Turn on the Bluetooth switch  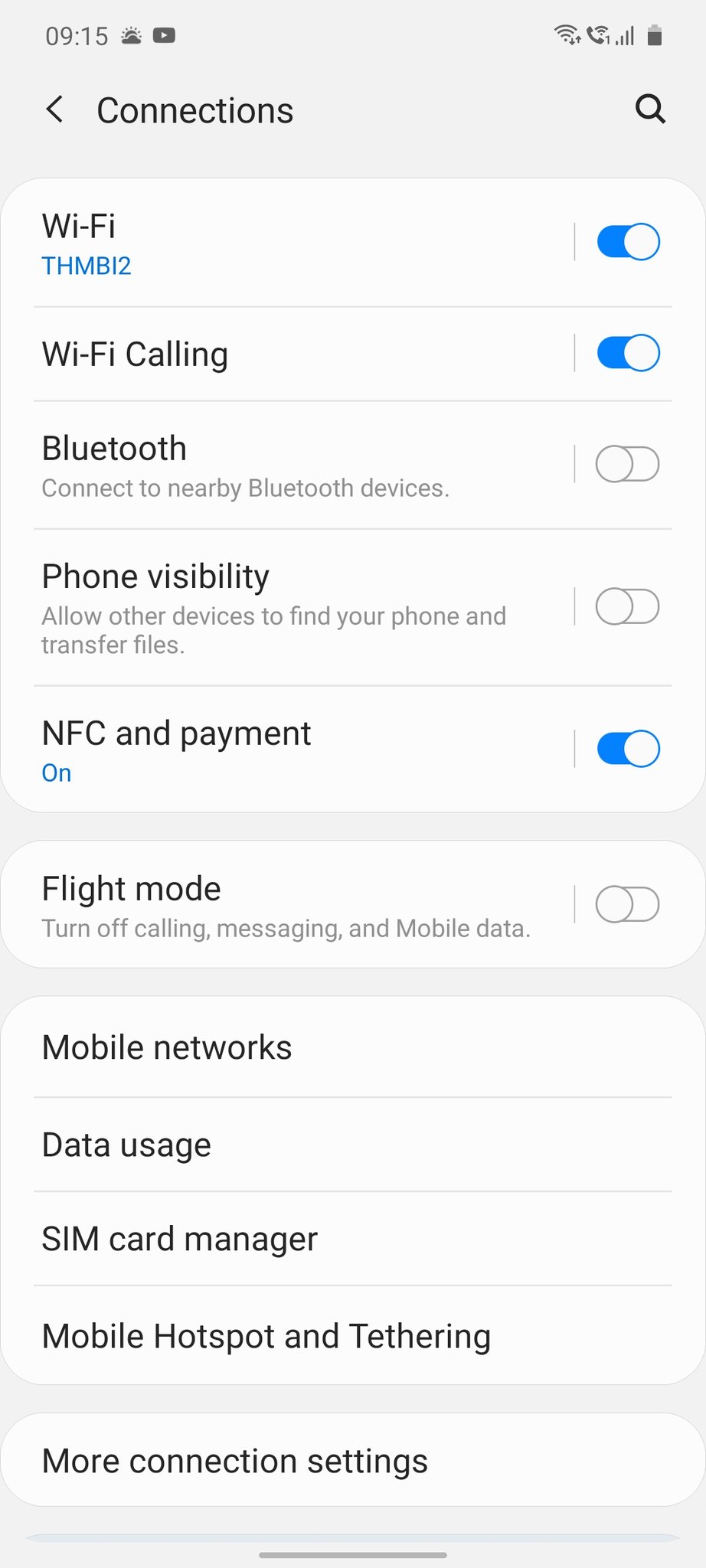point(628,465)
